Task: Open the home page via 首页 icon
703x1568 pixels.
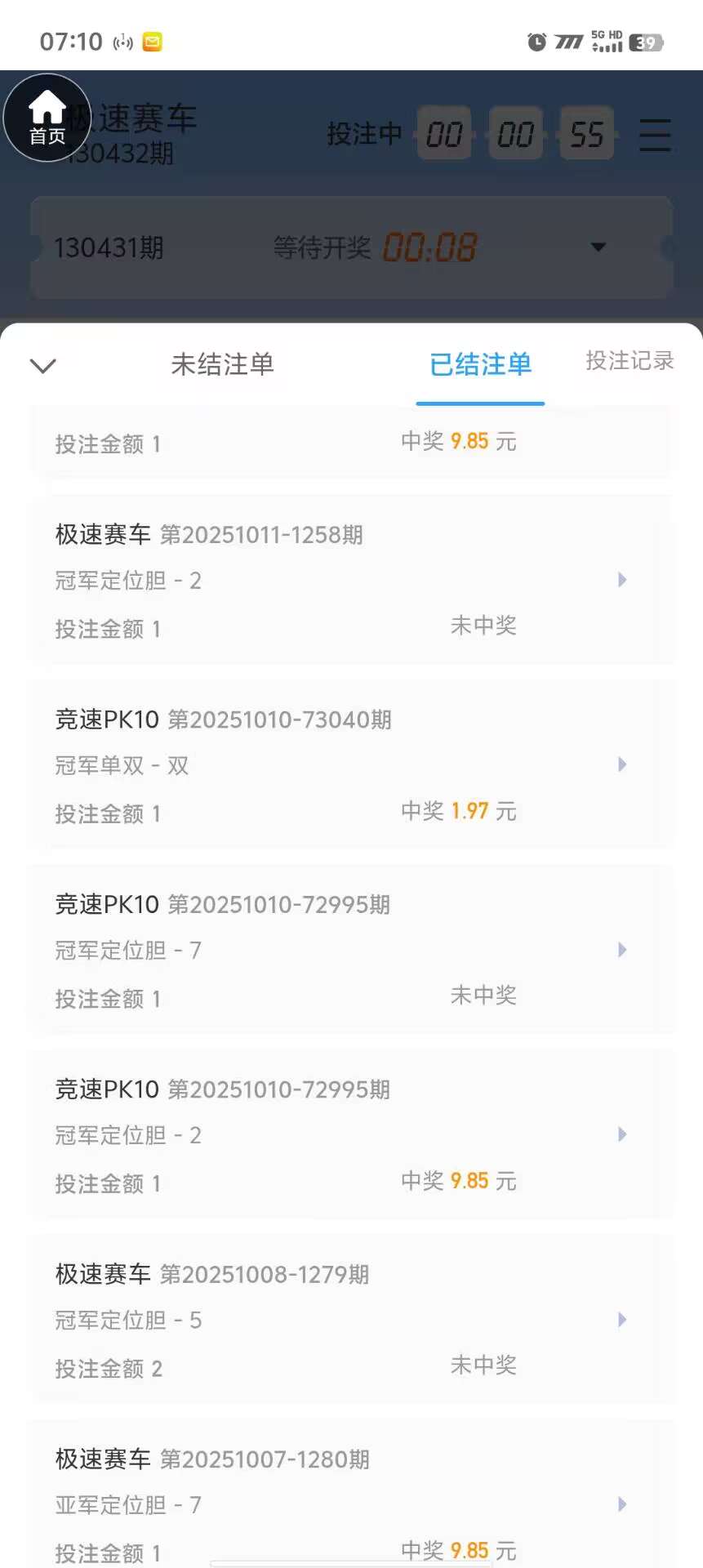Action: (47, 118)
